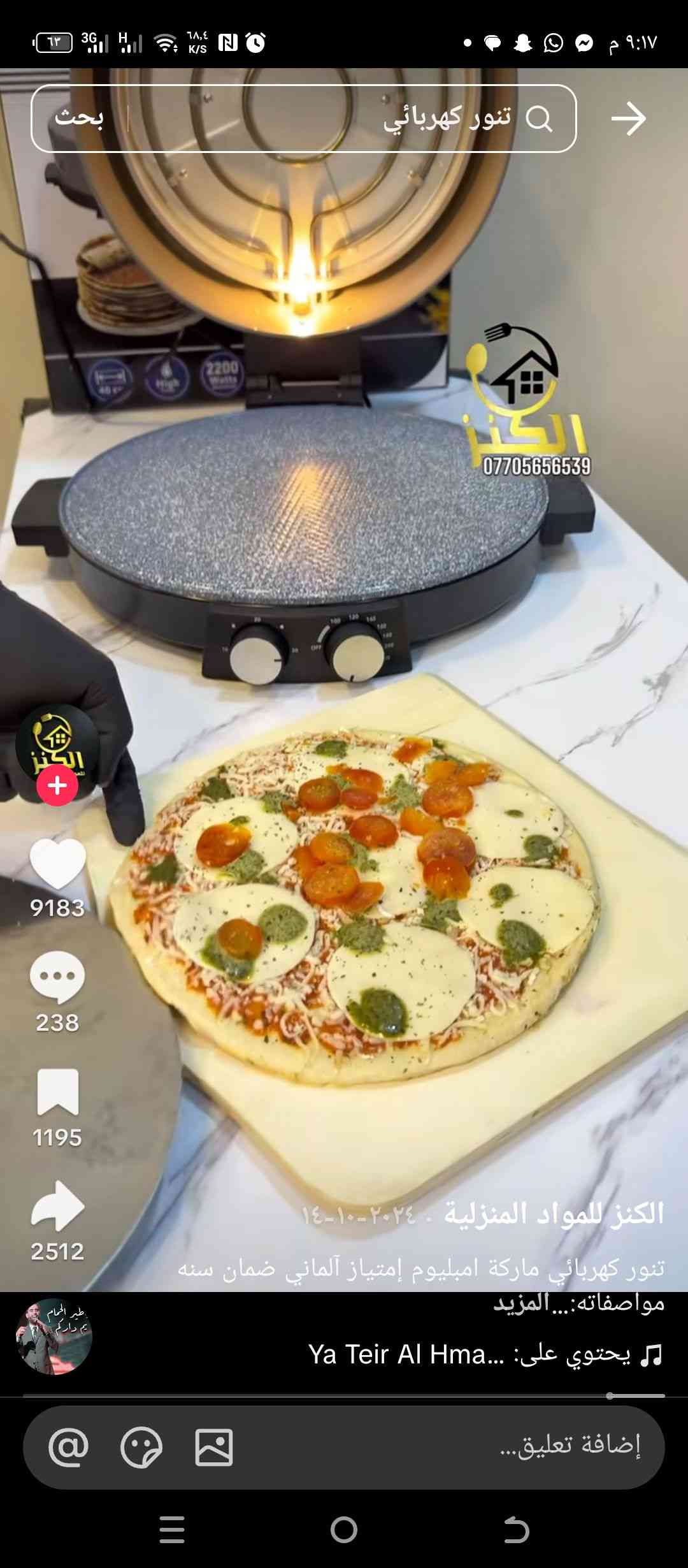Share this video

tap(57, 1206)
